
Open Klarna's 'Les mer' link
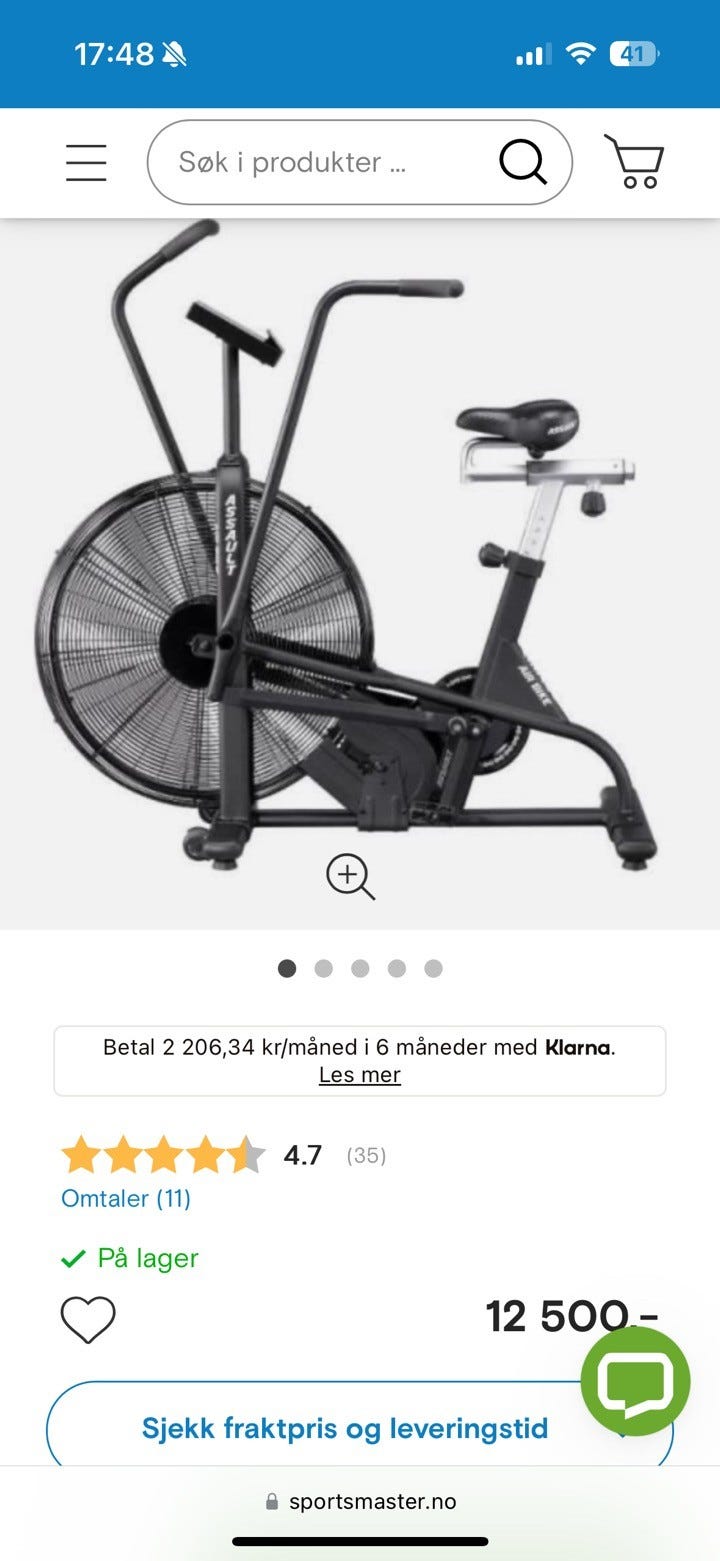tap(360, 1075)
